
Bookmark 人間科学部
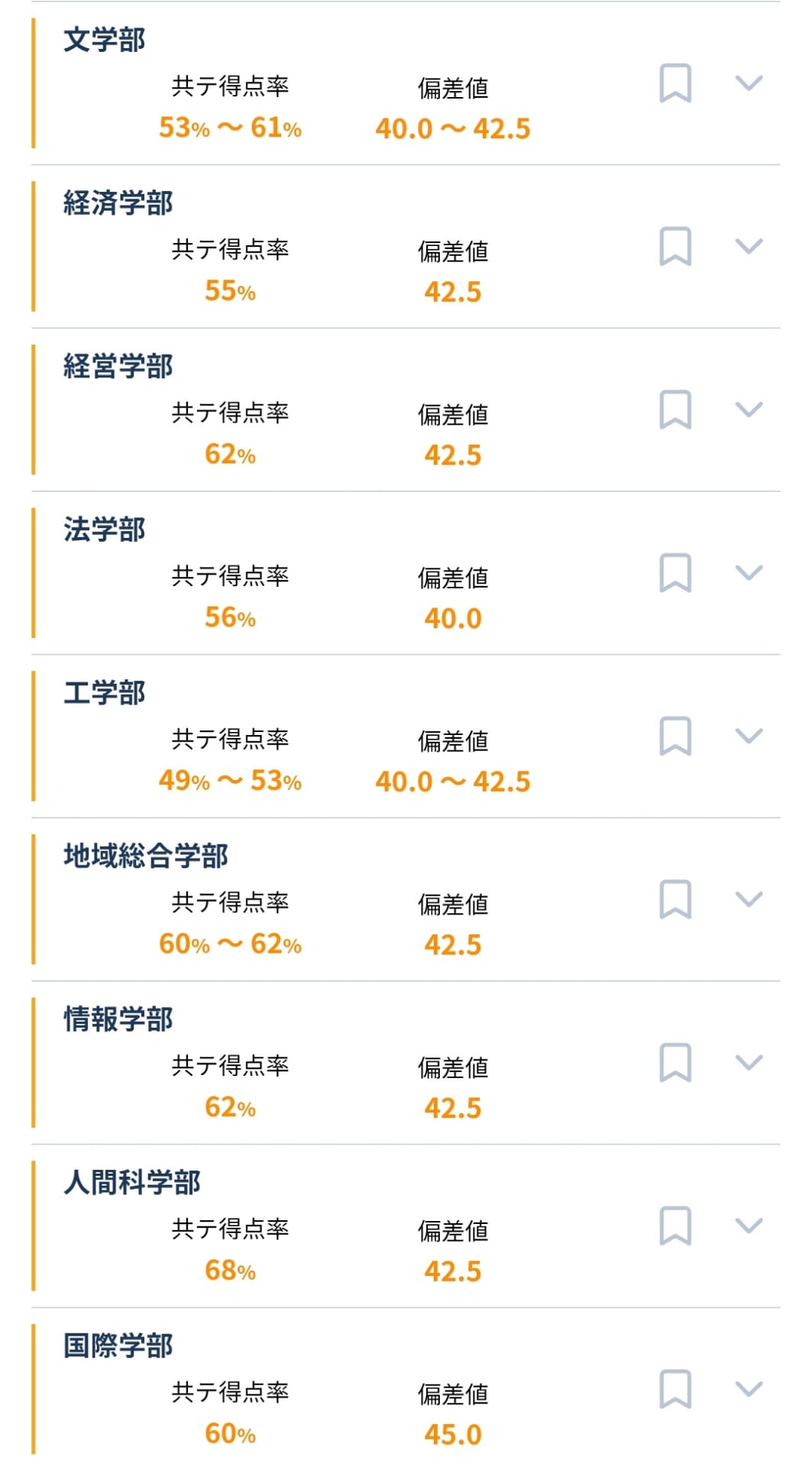point(675,1226)
